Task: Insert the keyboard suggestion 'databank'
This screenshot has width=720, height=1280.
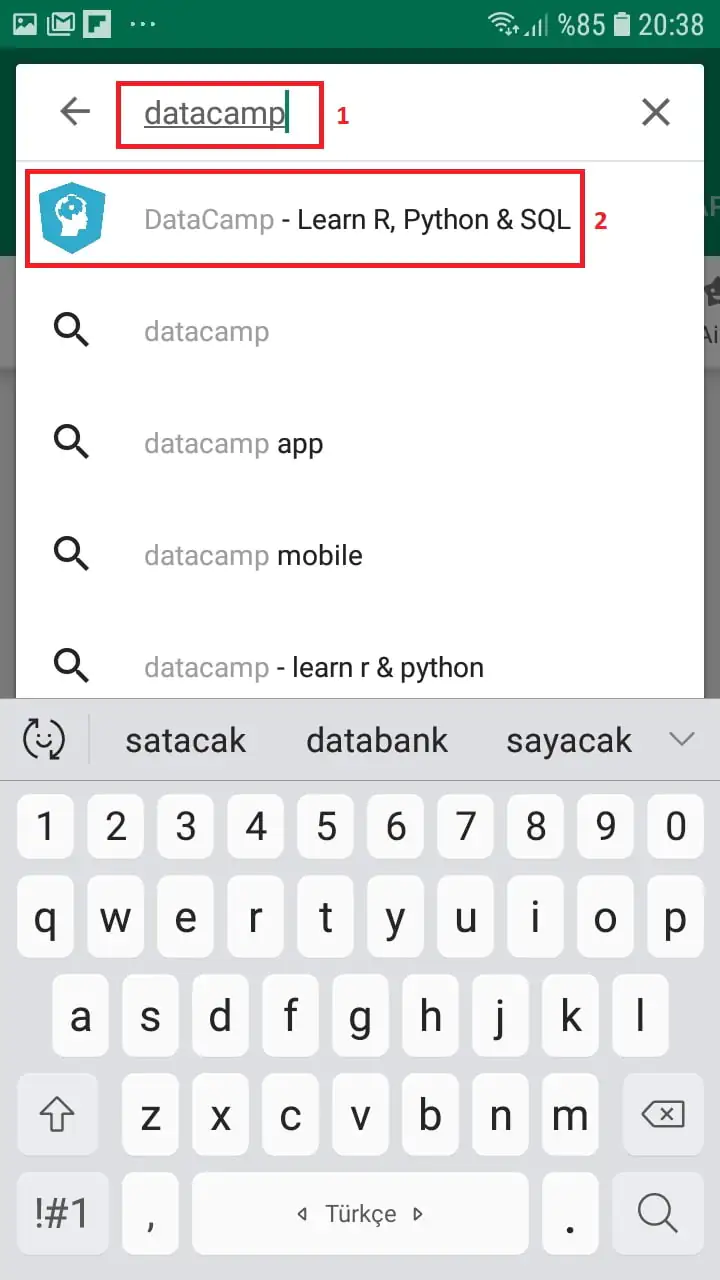Action: pos(377,740)
